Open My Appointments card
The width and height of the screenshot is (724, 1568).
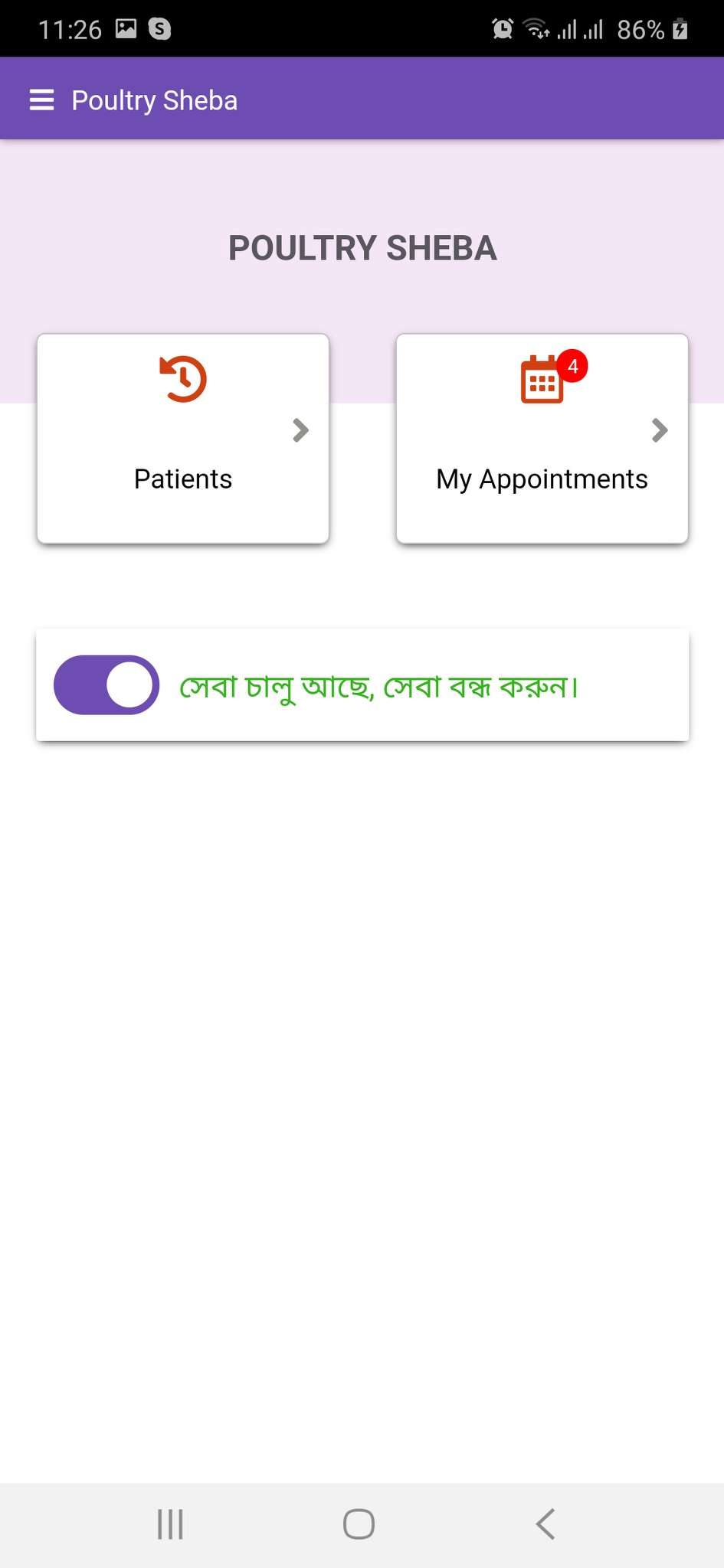(542, 439)
